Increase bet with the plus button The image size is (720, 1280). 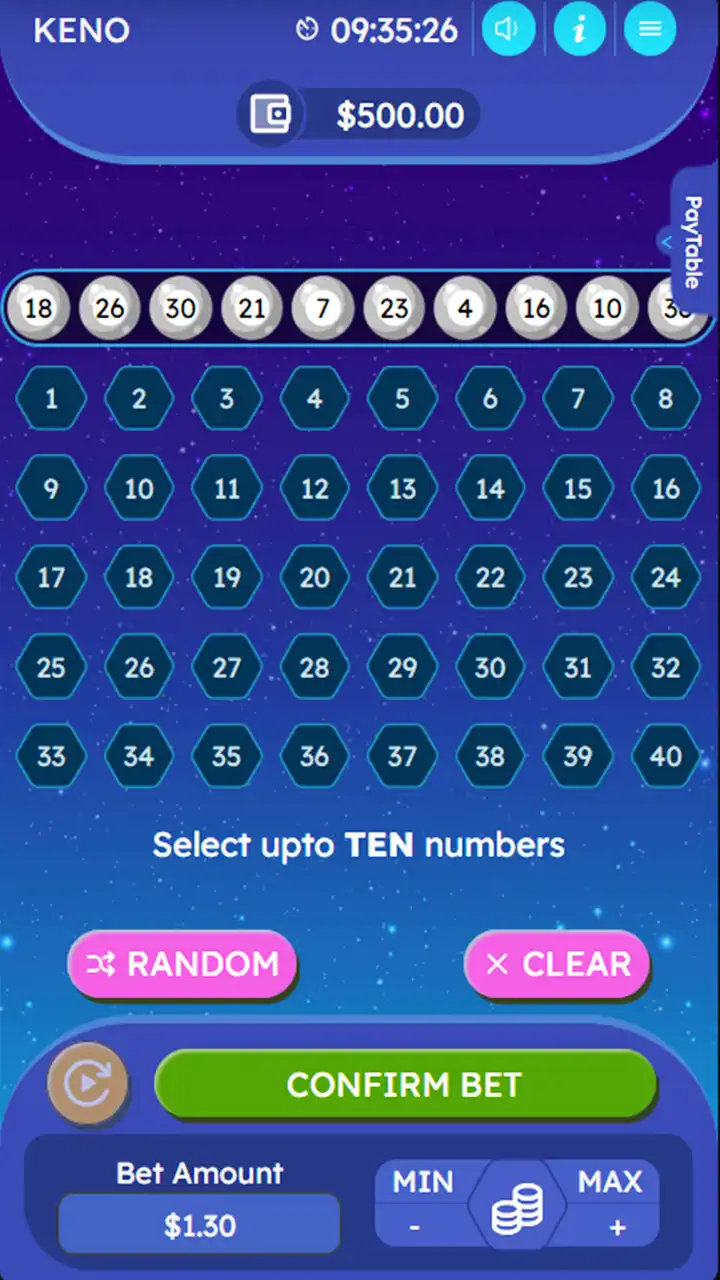(617, 1227)
